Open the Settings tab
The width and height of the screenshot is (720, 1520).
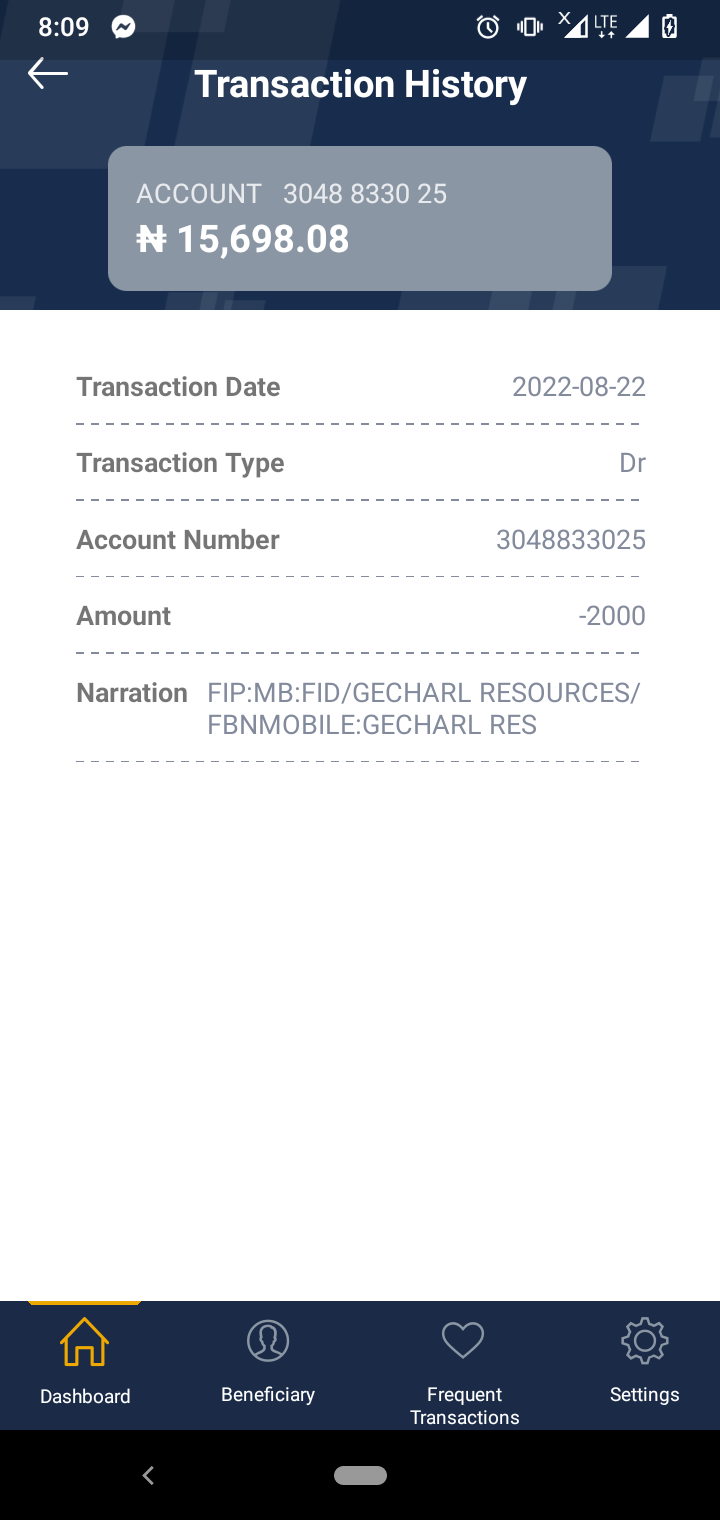[x=645, y=1364]
